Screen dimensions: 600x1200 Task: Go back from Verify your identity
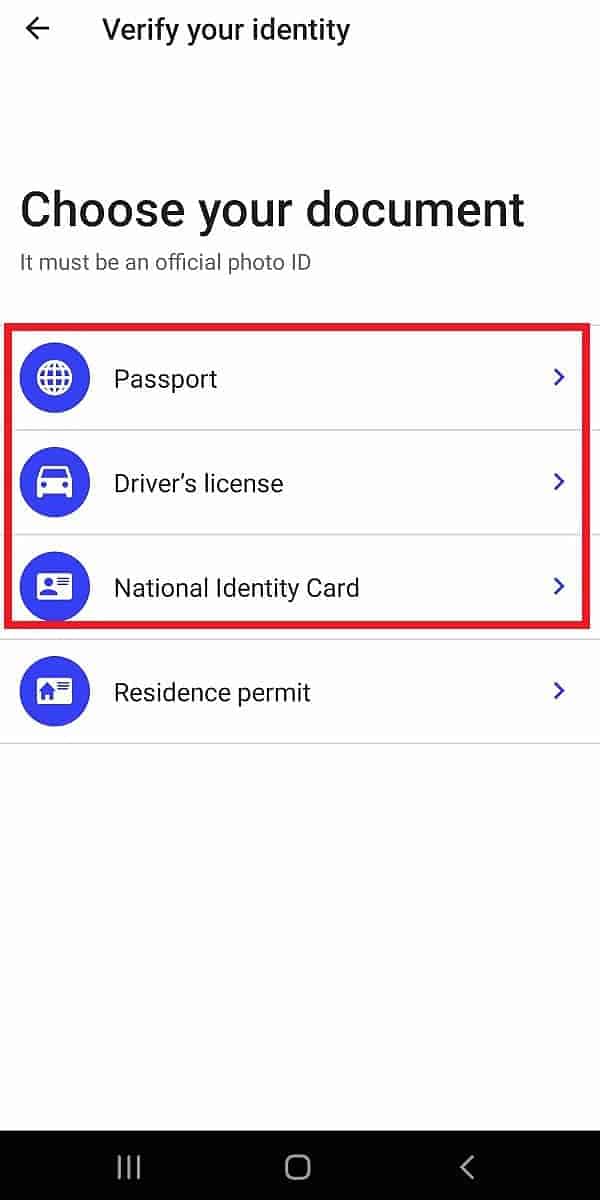37,29
